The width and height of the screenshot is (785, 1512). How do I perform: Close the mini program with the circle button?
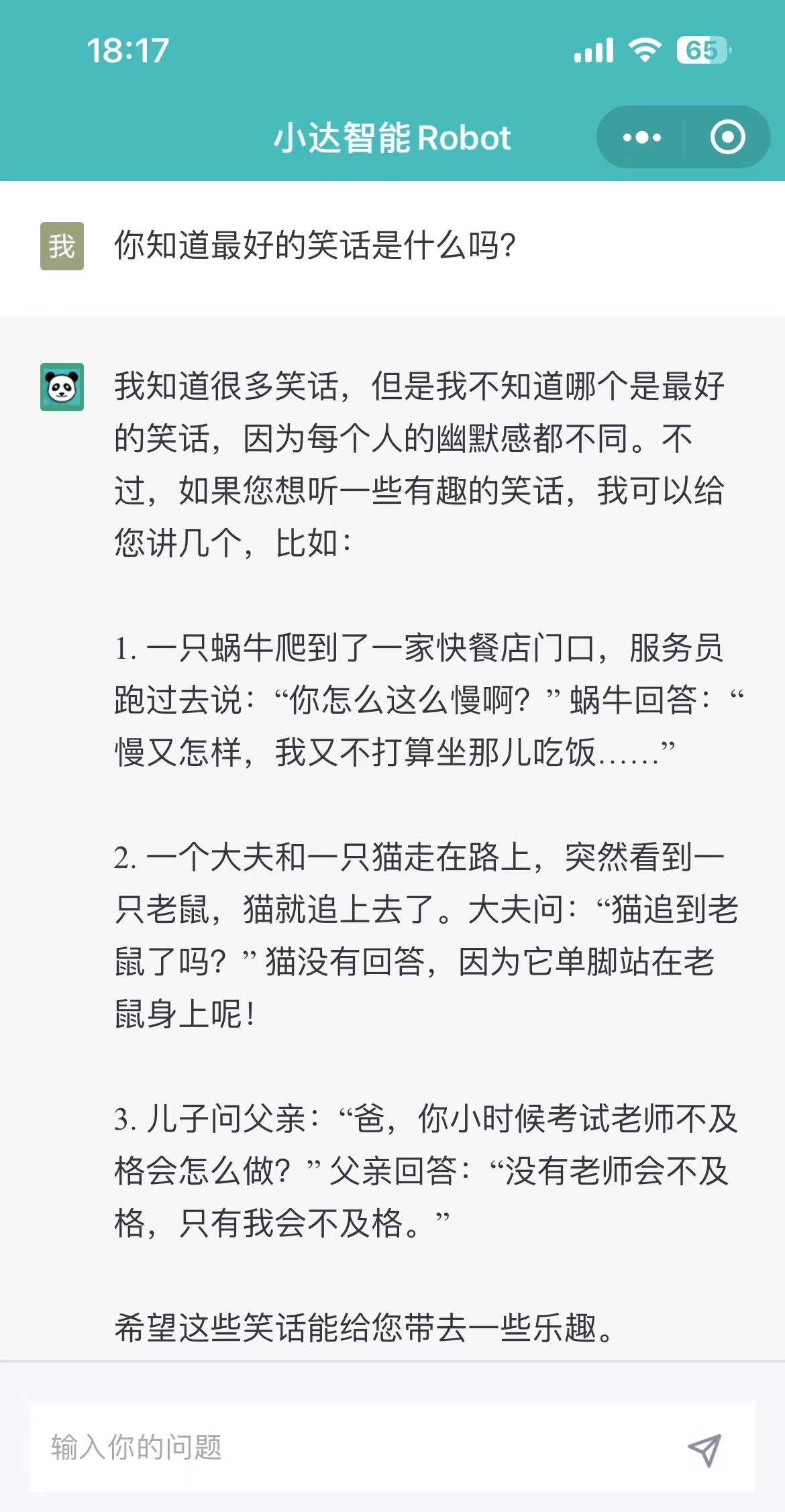click(x=727, y=138)
